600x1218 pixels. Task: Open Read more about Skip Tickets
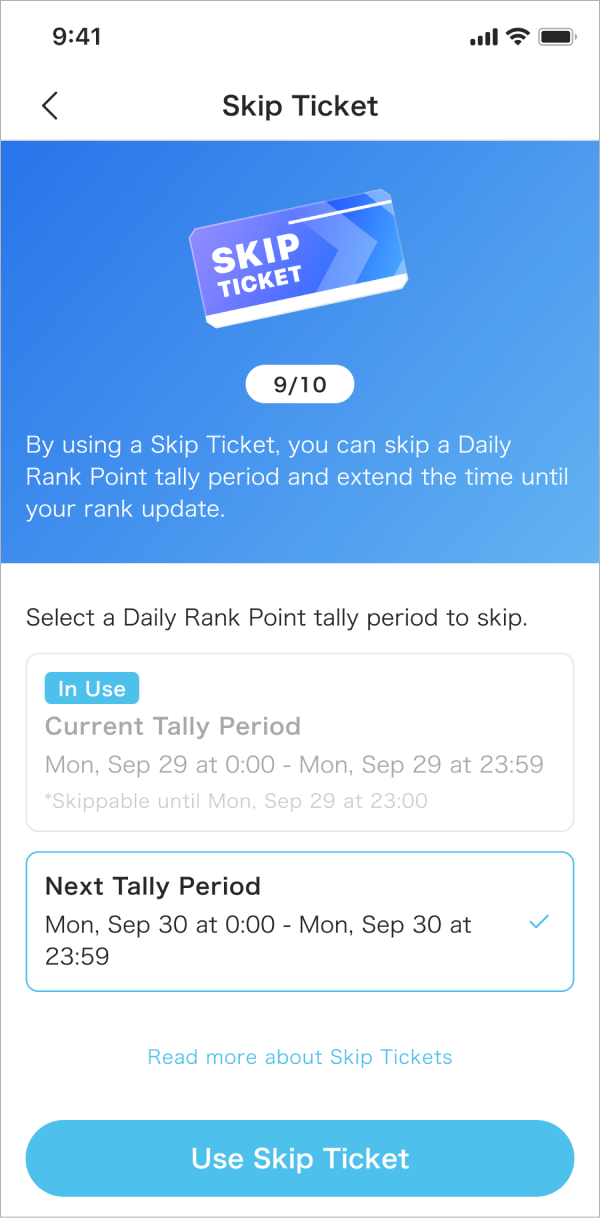[300, 1057]
